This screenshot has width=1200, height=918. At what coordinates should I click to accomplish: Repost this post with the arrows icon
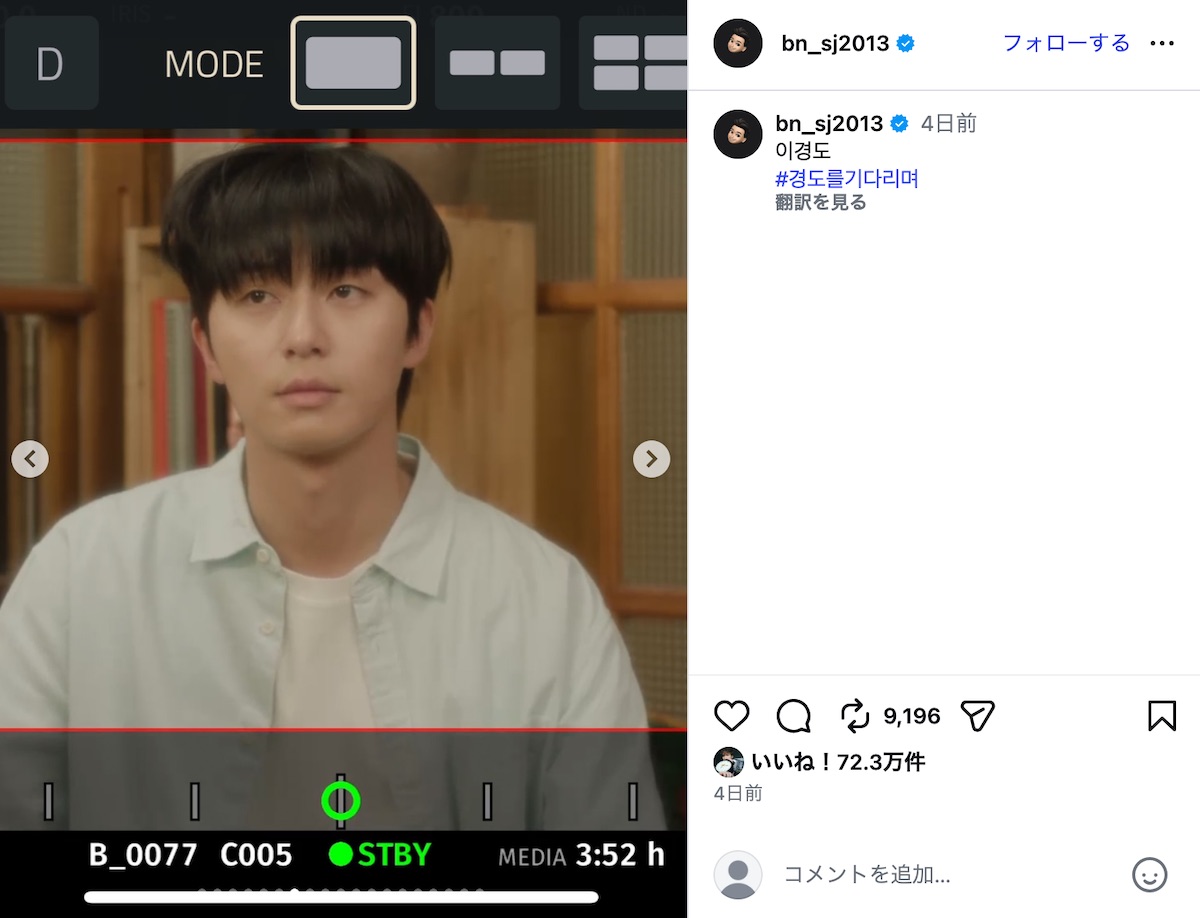click(x=855, y=716)
